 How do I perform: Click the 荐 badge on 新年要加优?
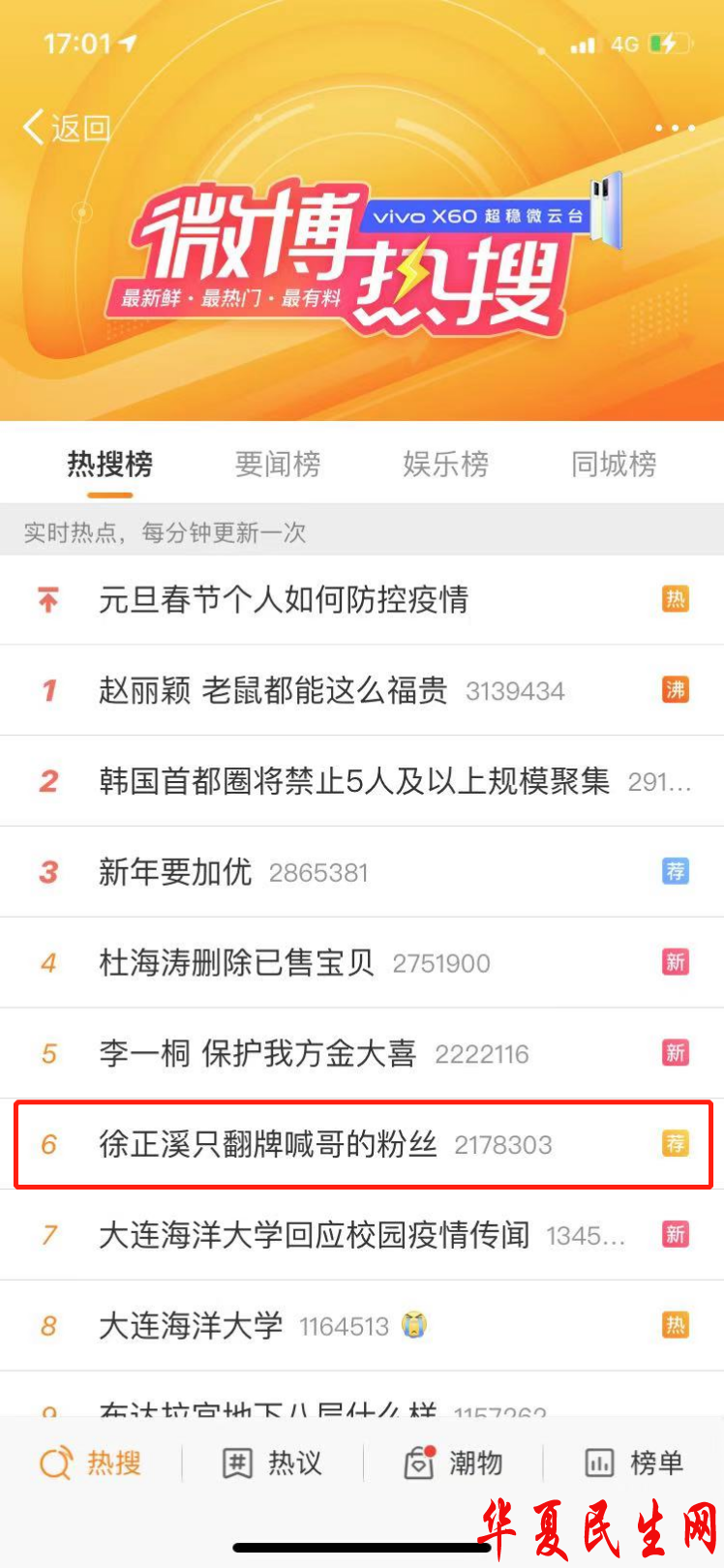pos(676,871)
